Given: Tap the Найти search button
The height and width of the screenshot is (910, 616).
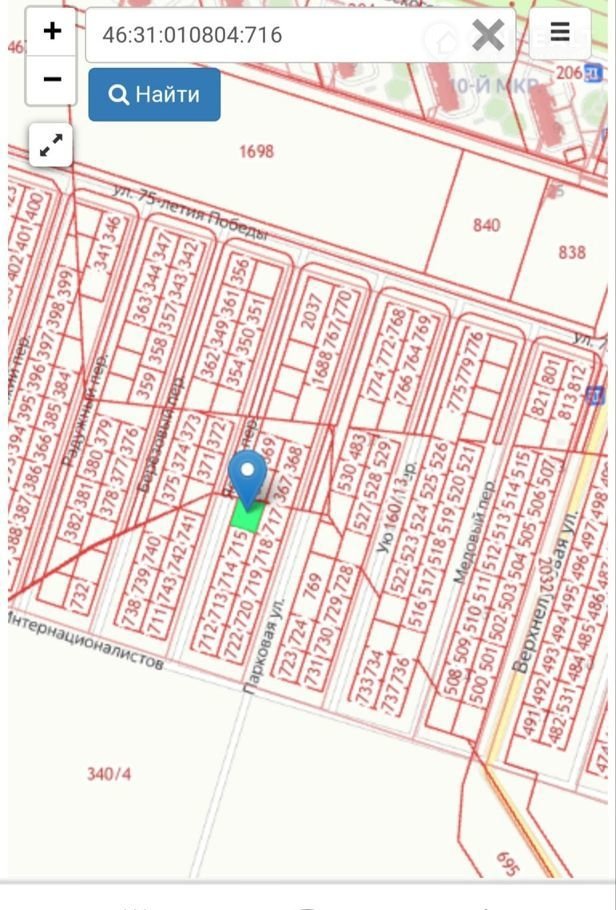Looking at the screenshot, I should click(x=154, y=95).
